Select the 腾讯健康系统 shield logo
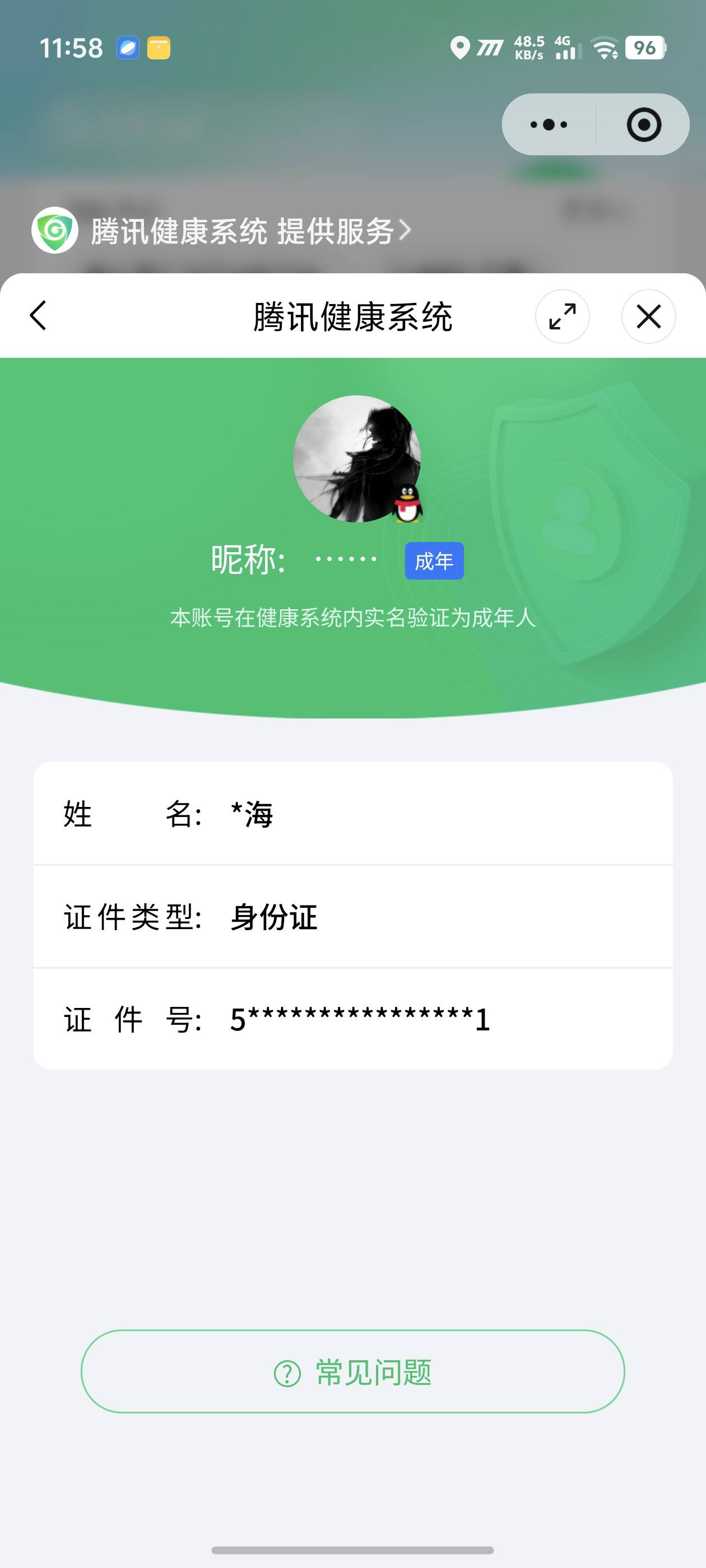Viewport: 706px width, 1568px height. 54,231
